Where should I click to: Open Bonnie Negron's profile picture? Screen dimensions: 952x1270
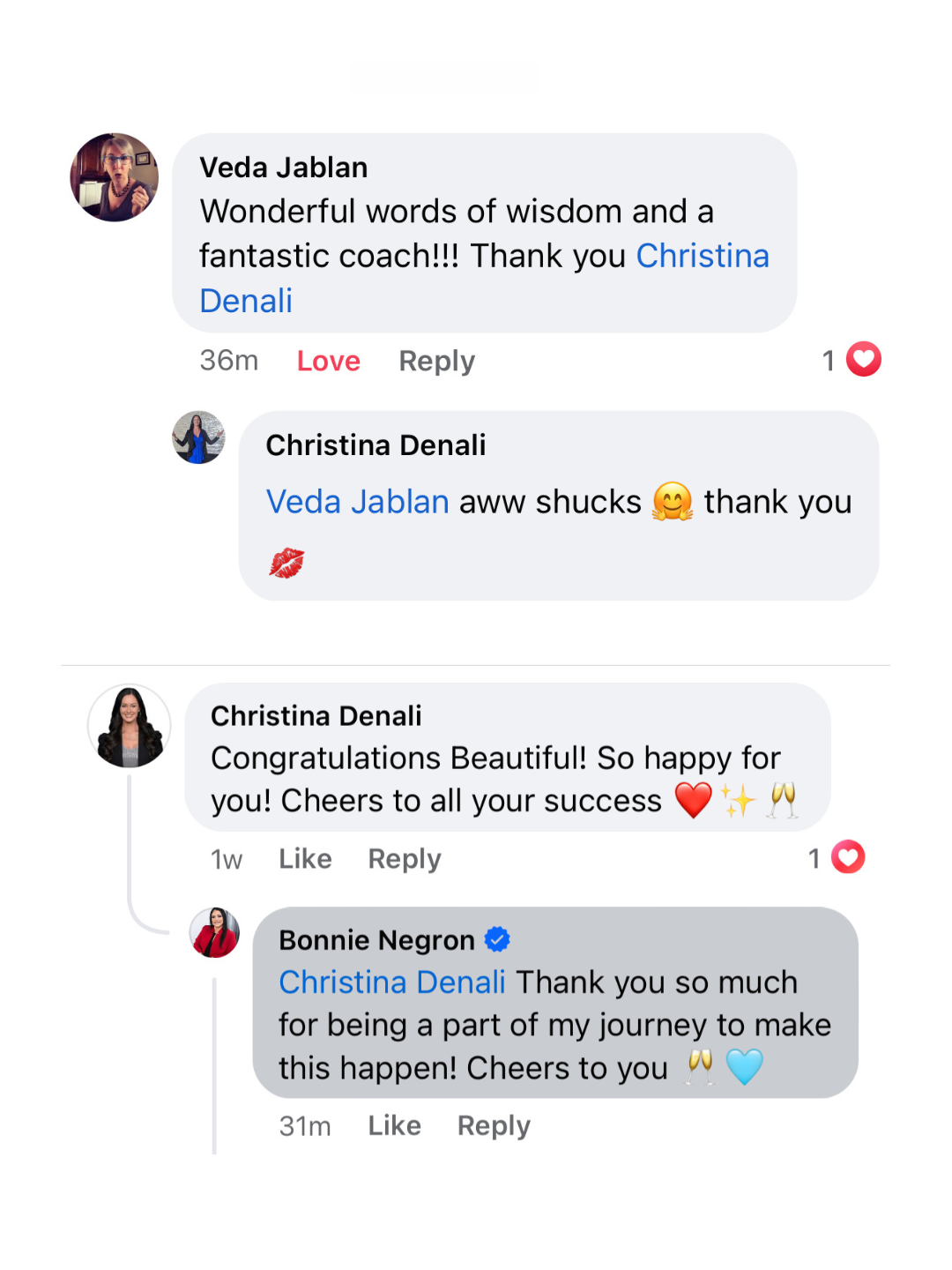215,932
